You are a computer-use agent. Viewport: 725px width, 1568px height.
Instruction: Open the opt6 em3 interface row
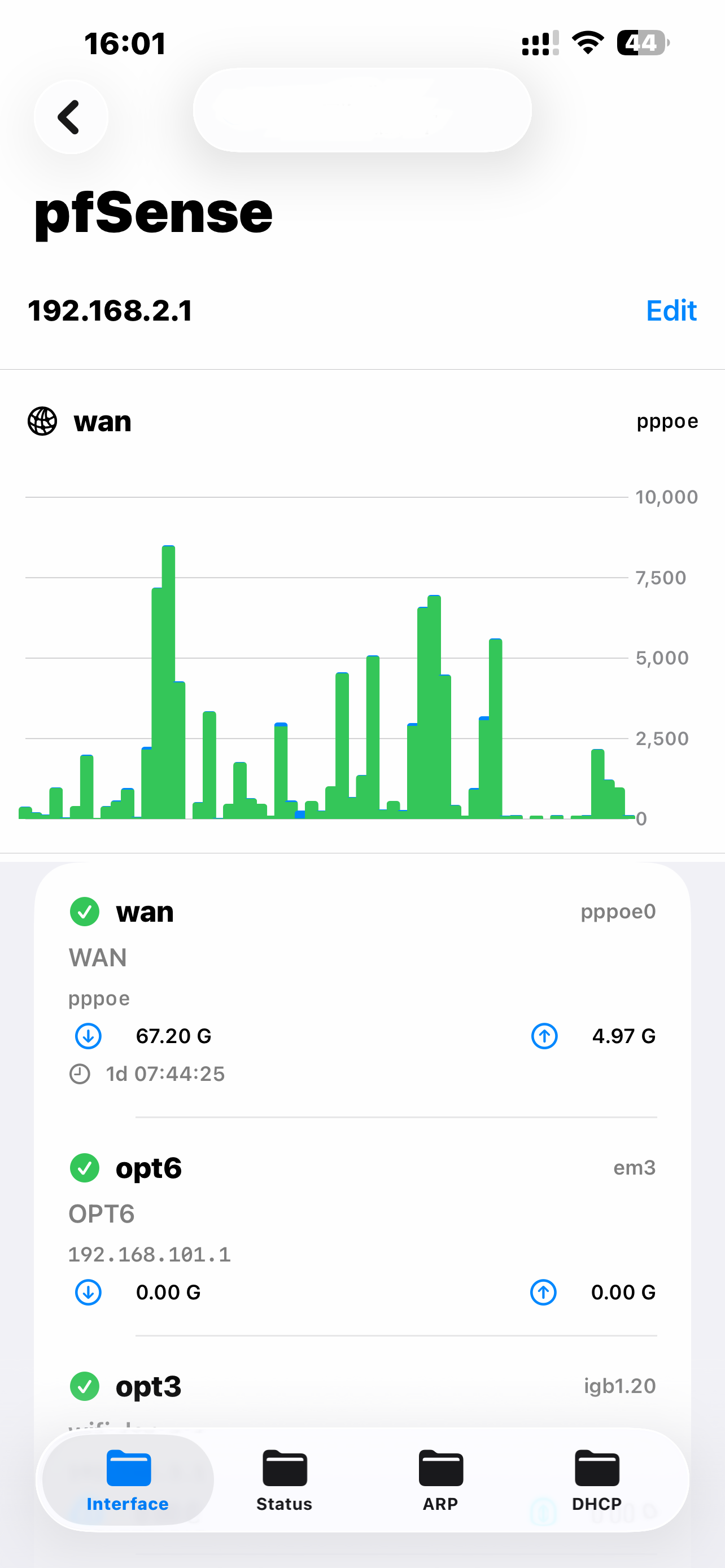363,1227
